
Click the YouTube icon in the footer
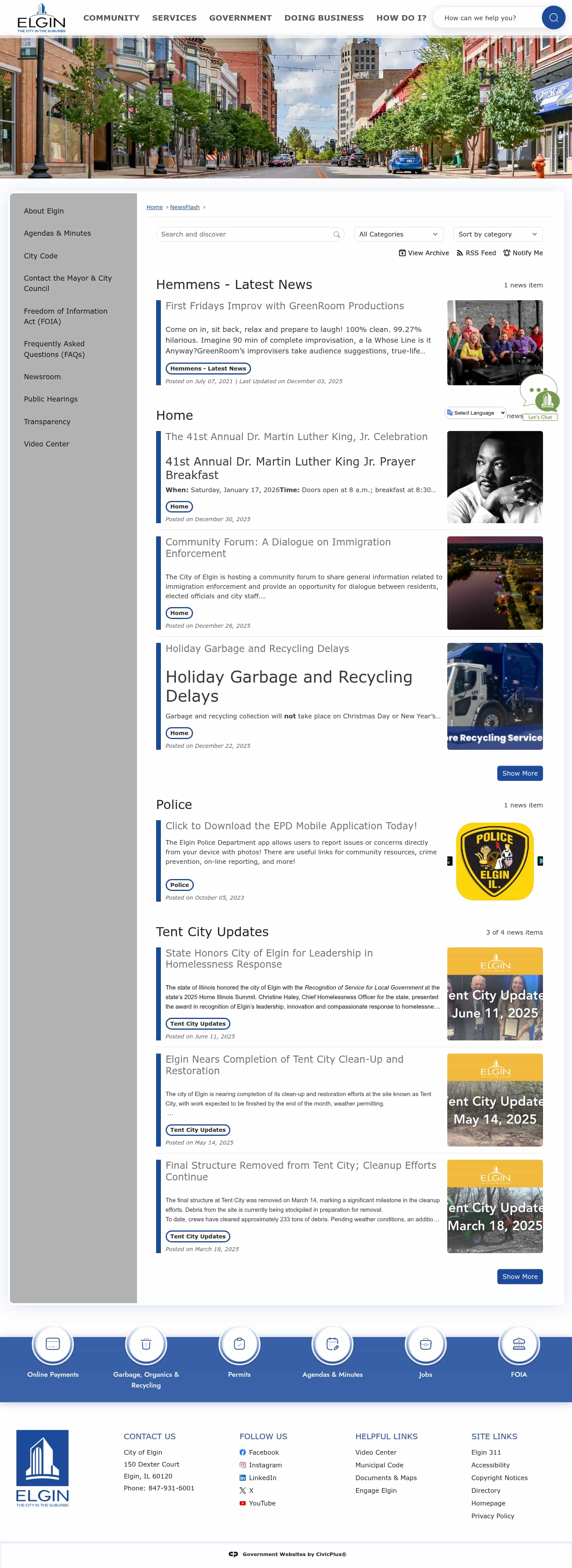pos(243,1504)
